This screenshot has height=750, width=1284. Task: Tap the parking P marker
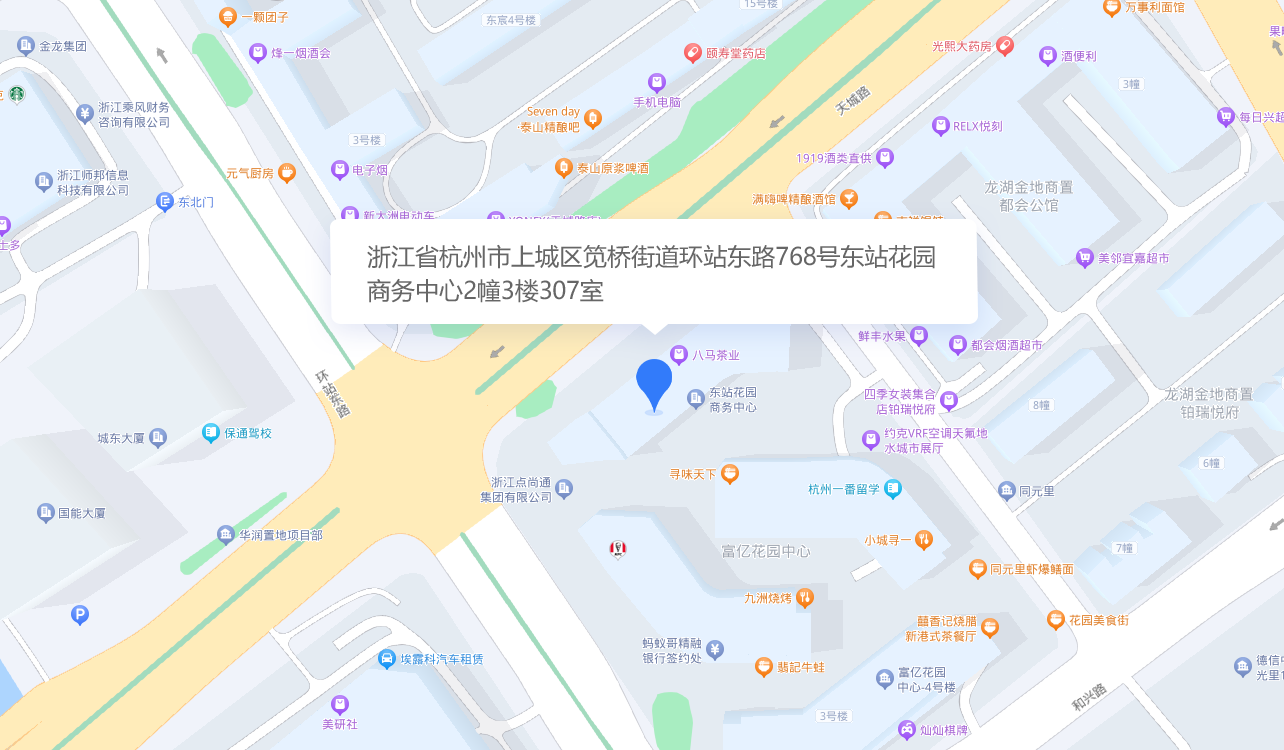80,615
